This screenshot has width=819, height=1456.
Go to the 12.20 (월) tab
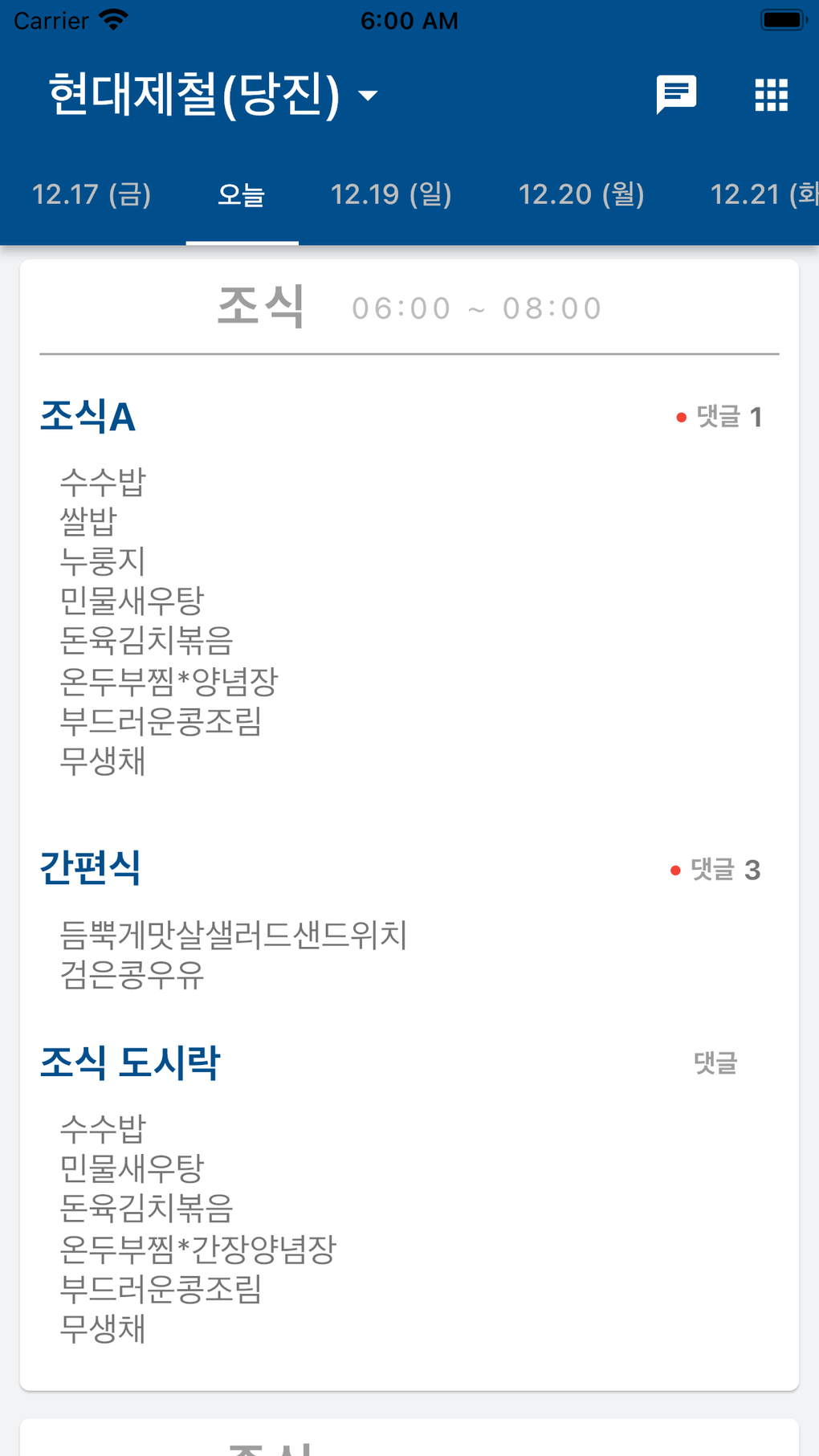point(581,194)
